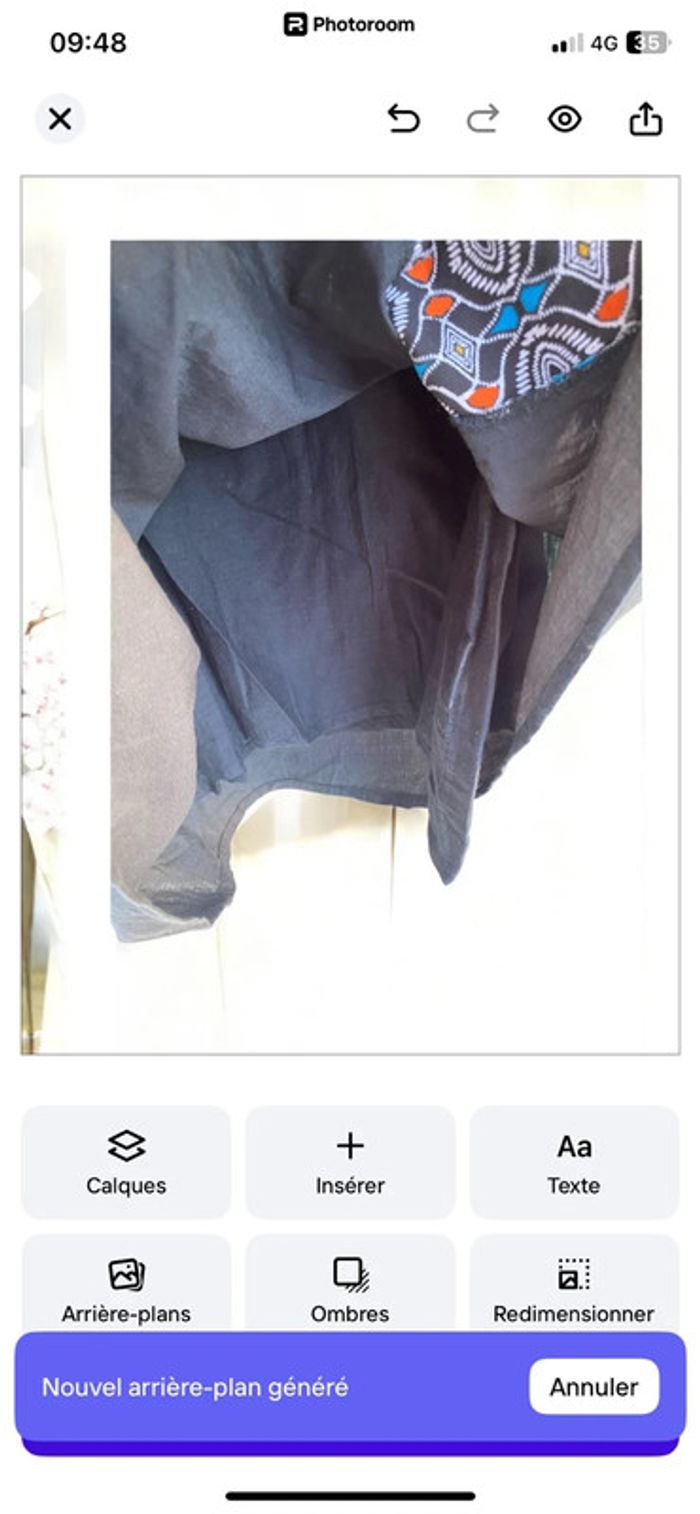Screen dimensions: 700x1514
Task: Share or export the image
Action: click(645, 120)
